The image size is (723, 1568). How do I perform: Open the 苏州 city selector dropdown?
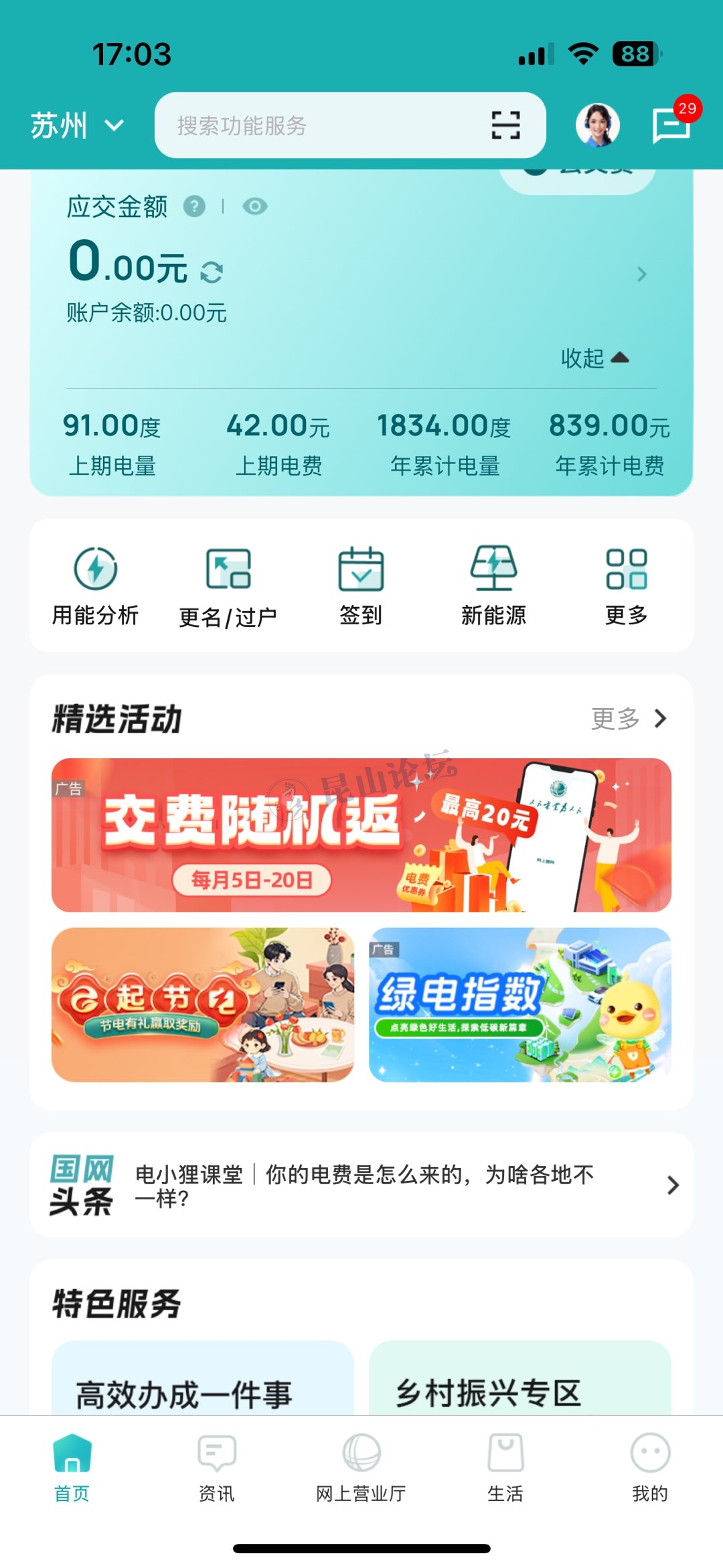(x=76, y=126)
